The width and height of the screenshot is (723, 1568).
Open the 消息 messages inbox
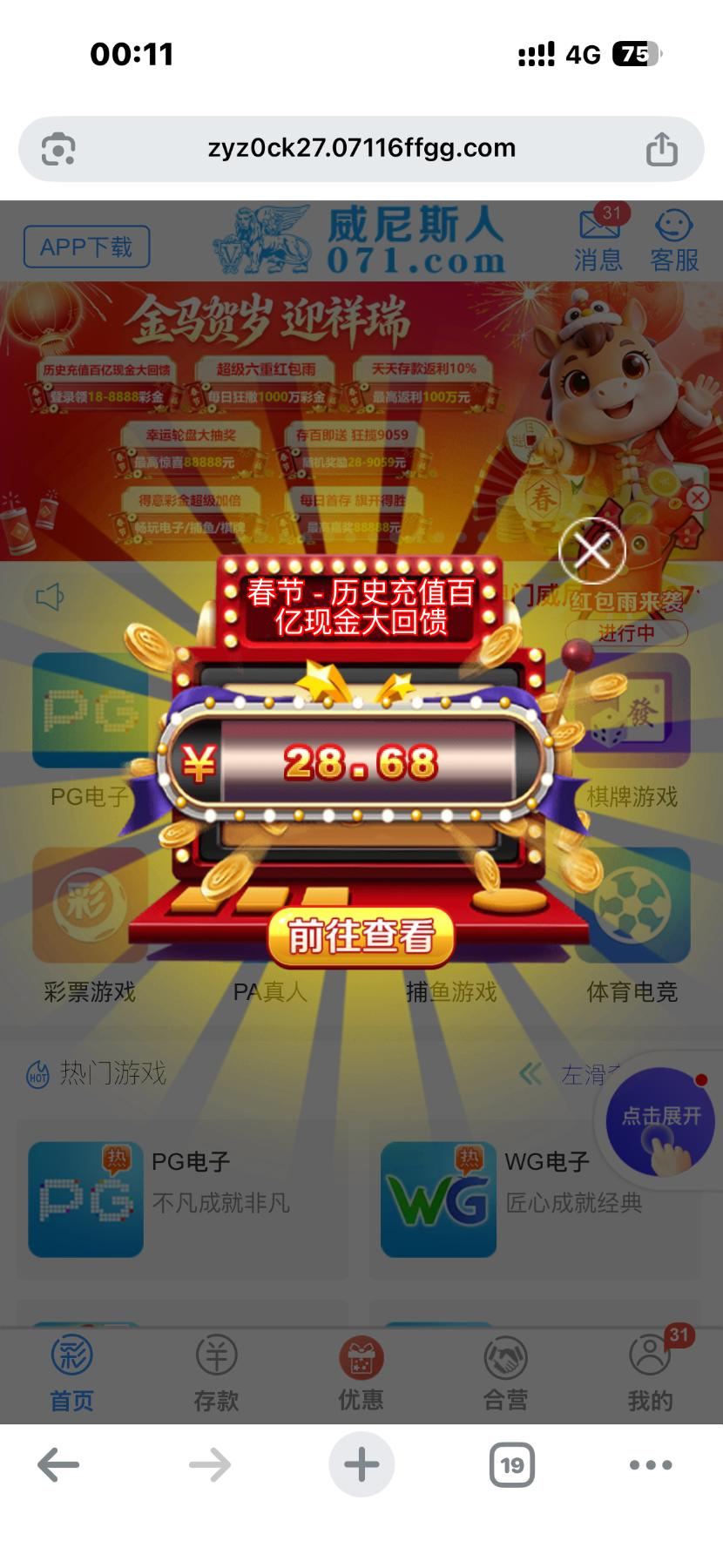pos(598,241)
